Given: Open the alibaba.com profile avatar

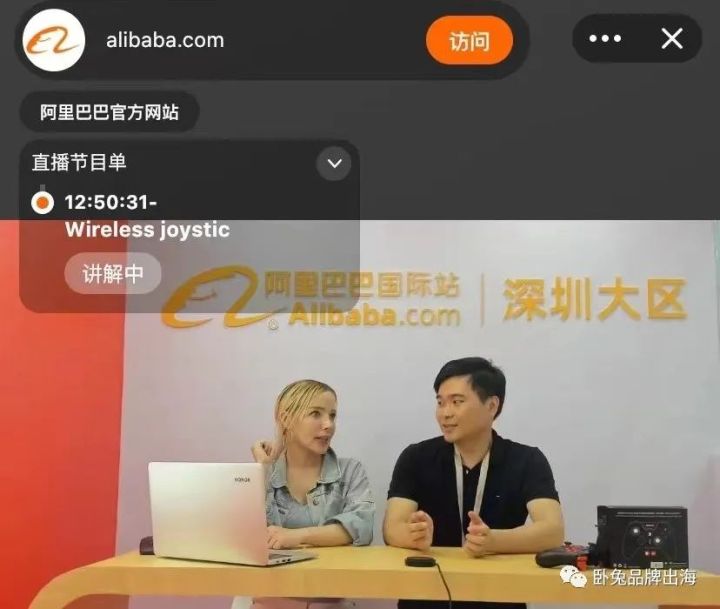Looking at the screenshot, I should click(x=54, y=41).
